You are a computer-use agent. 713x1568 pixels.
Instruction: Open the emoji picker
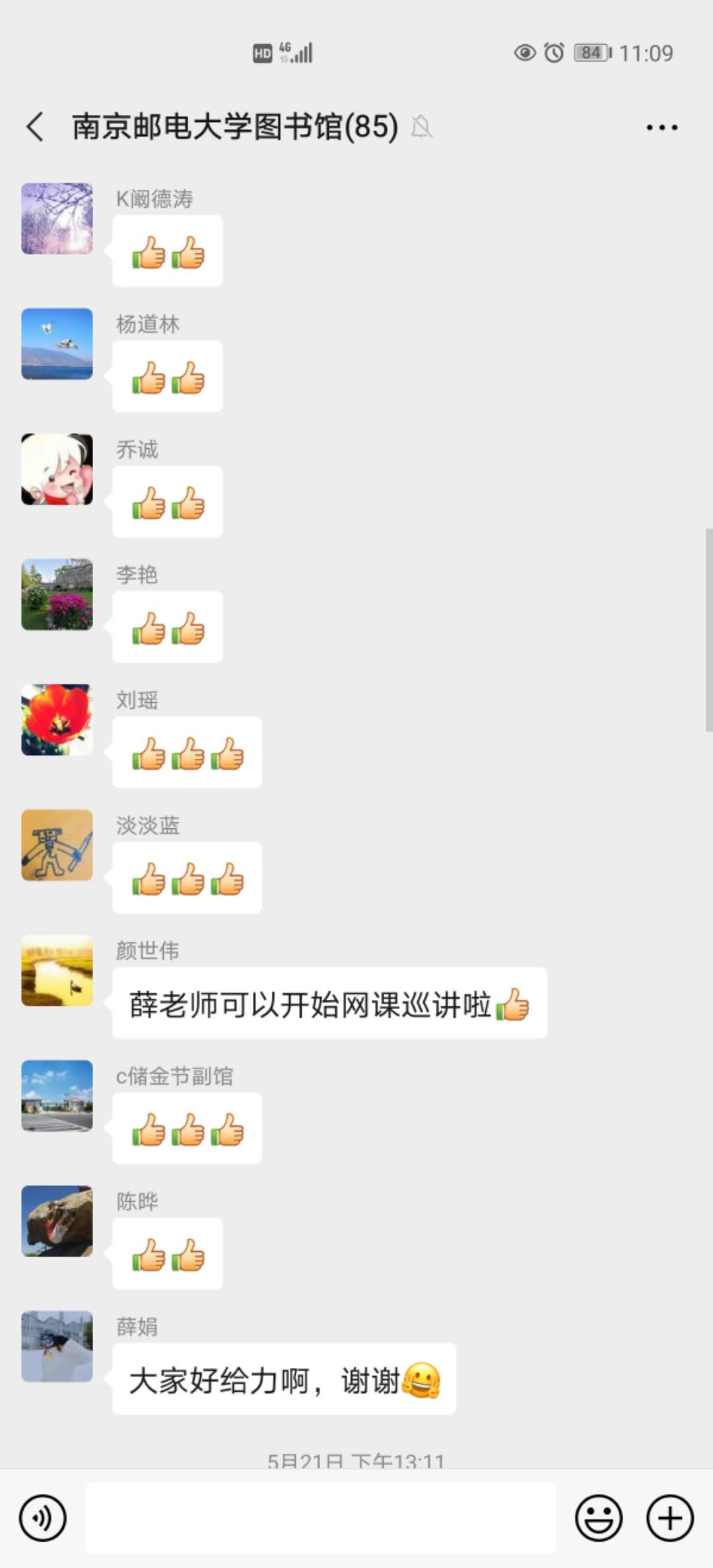(599, 1518)
